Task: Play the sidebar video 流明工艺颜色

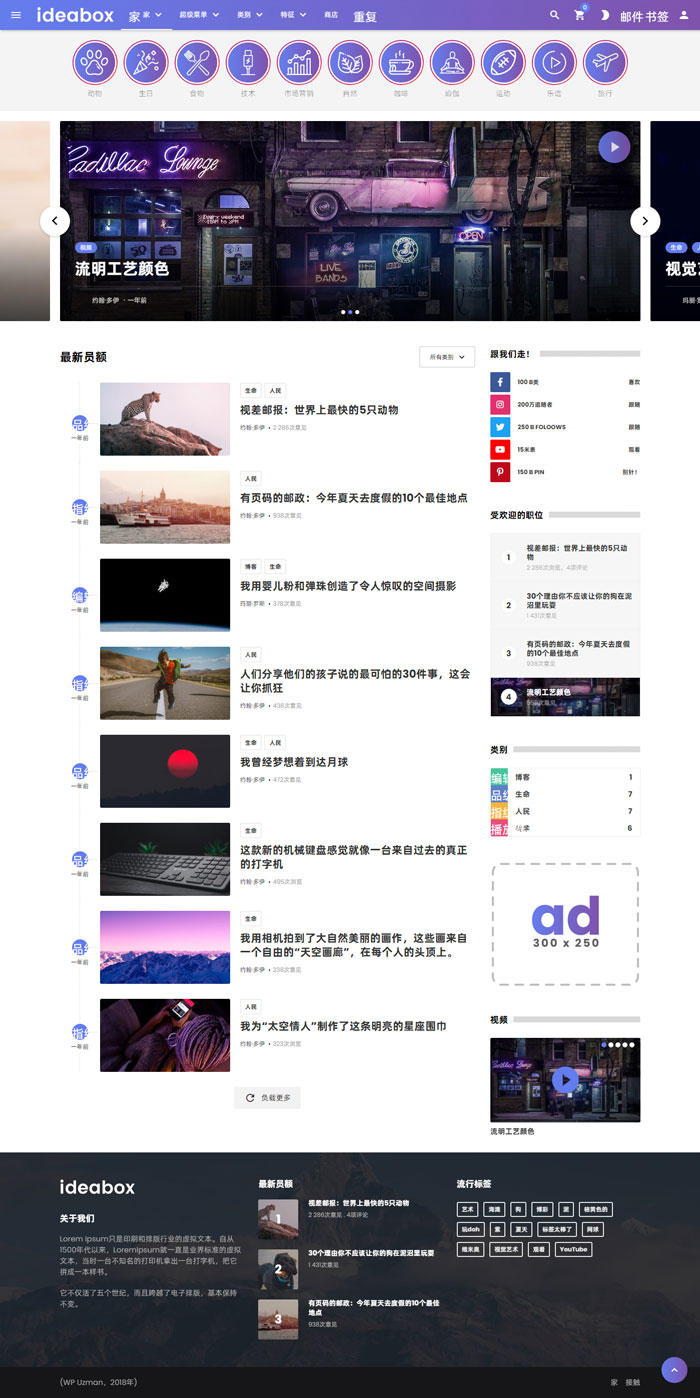Action: pos(565,1080)
